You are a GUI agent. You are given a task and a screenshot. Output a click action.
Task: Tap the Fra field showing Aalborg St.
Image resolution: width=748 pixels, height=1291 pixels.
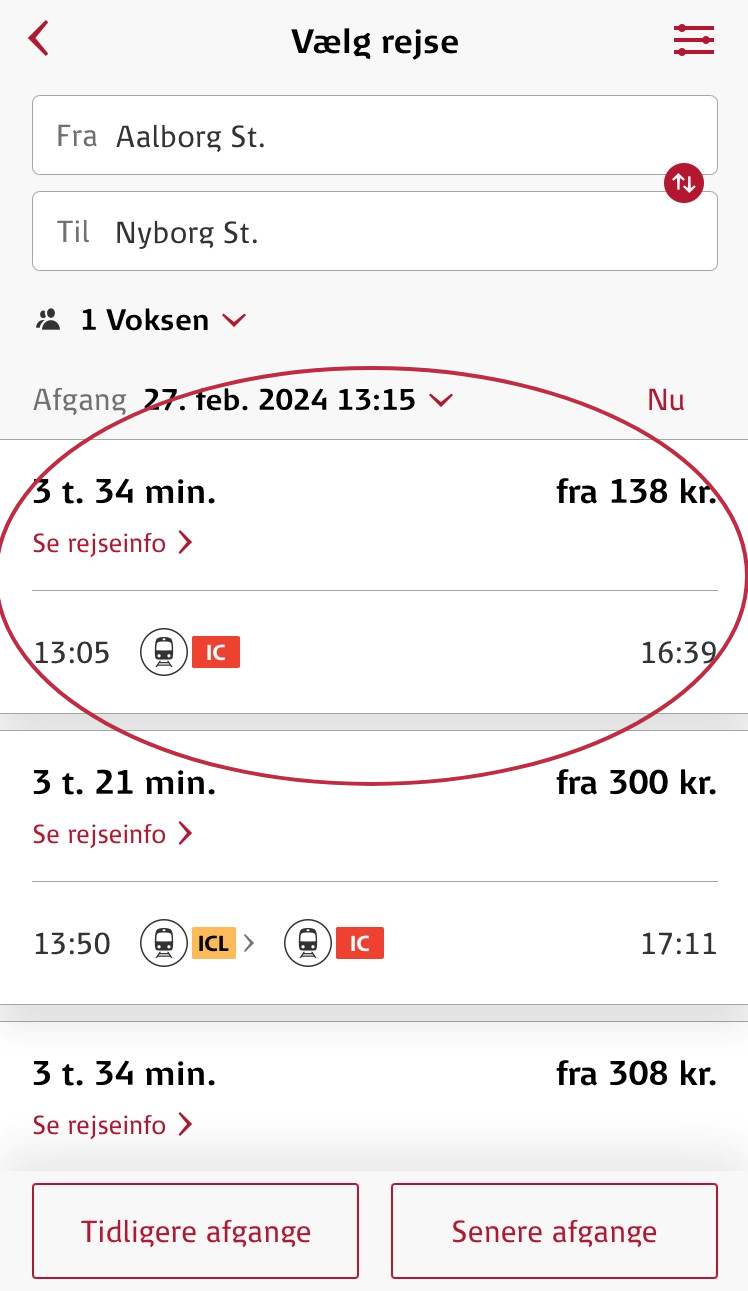coord(374,135)
